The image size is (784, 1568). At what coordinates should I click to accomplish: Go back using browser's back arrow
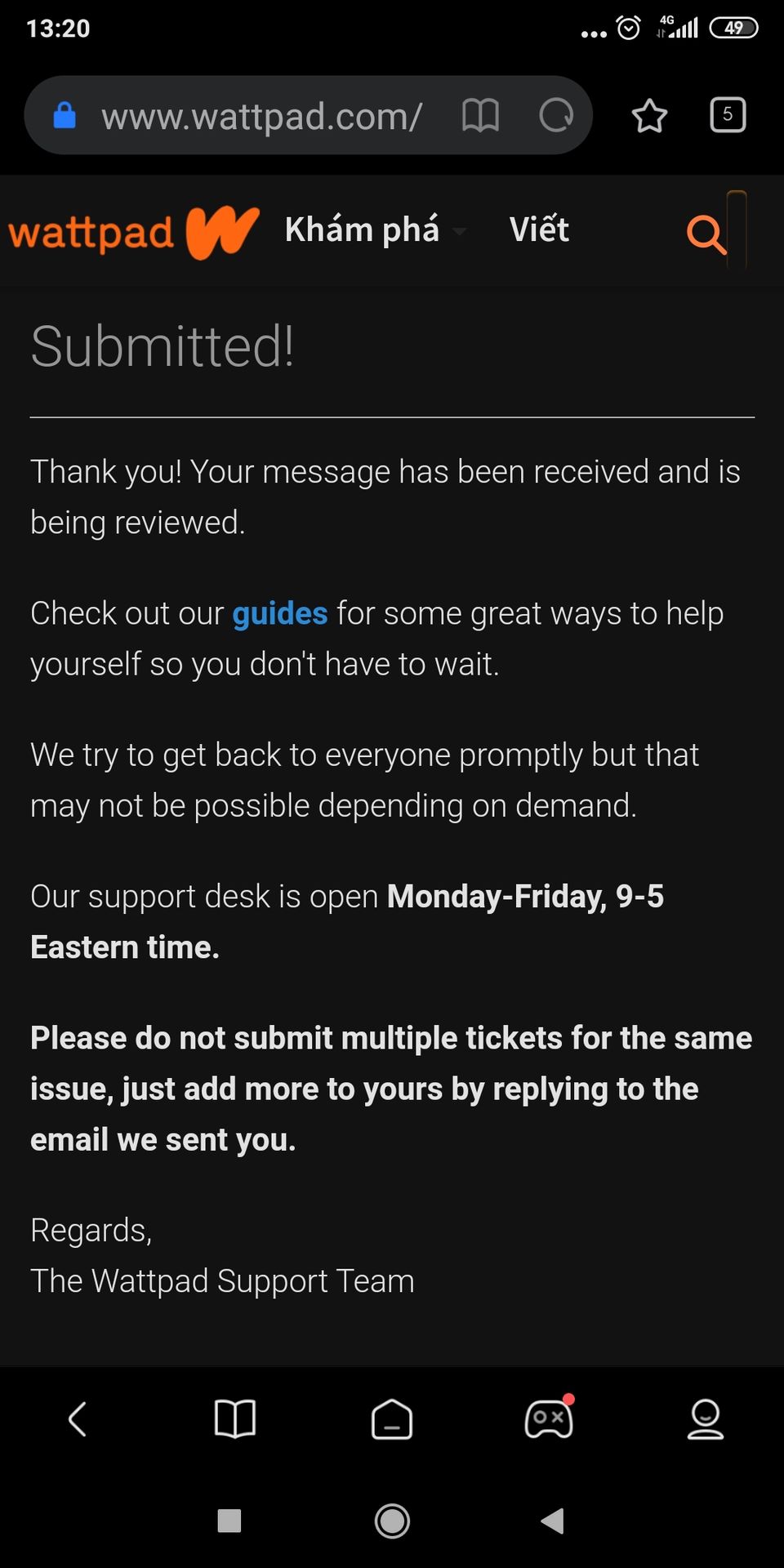pos(78,1419)
